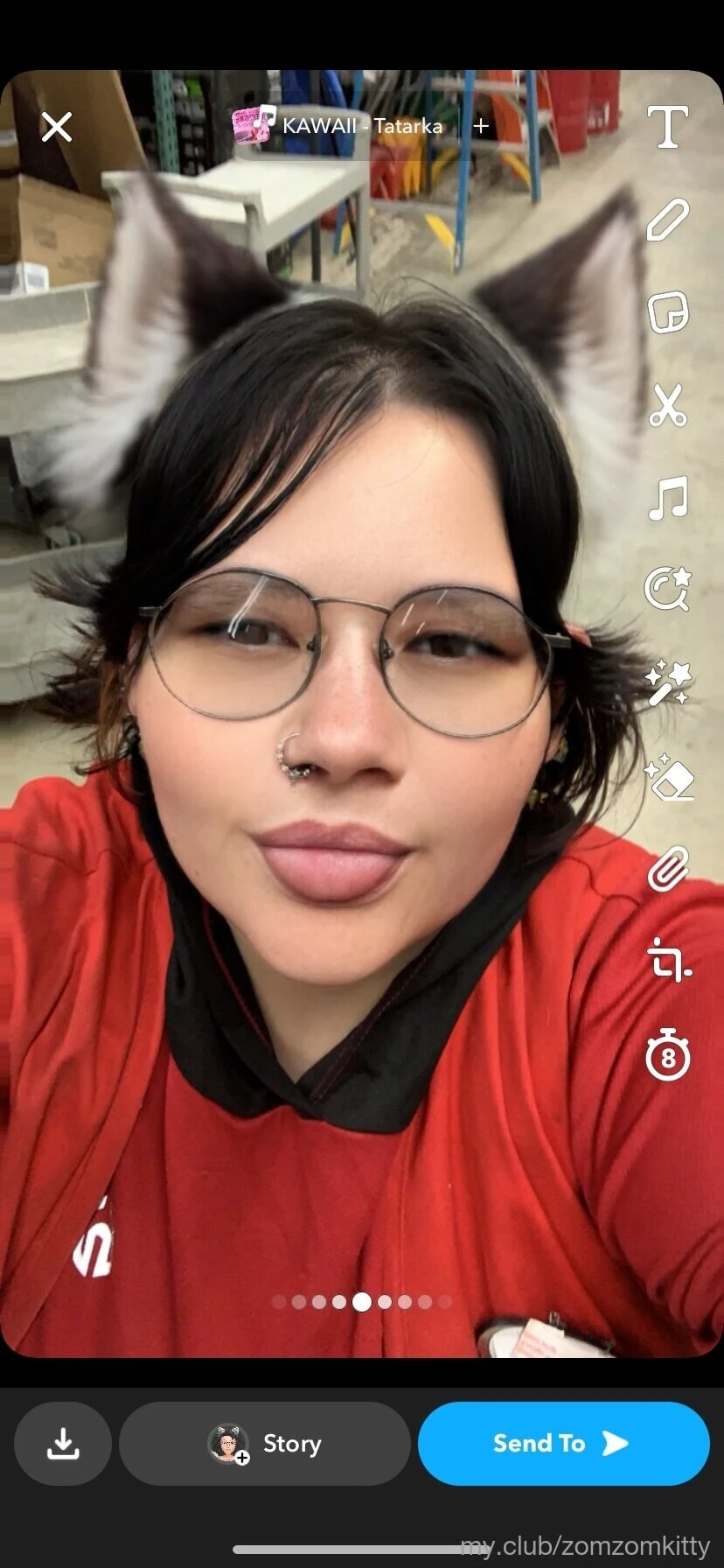
Task: Add text with the T tool
Action: [668, 128]
